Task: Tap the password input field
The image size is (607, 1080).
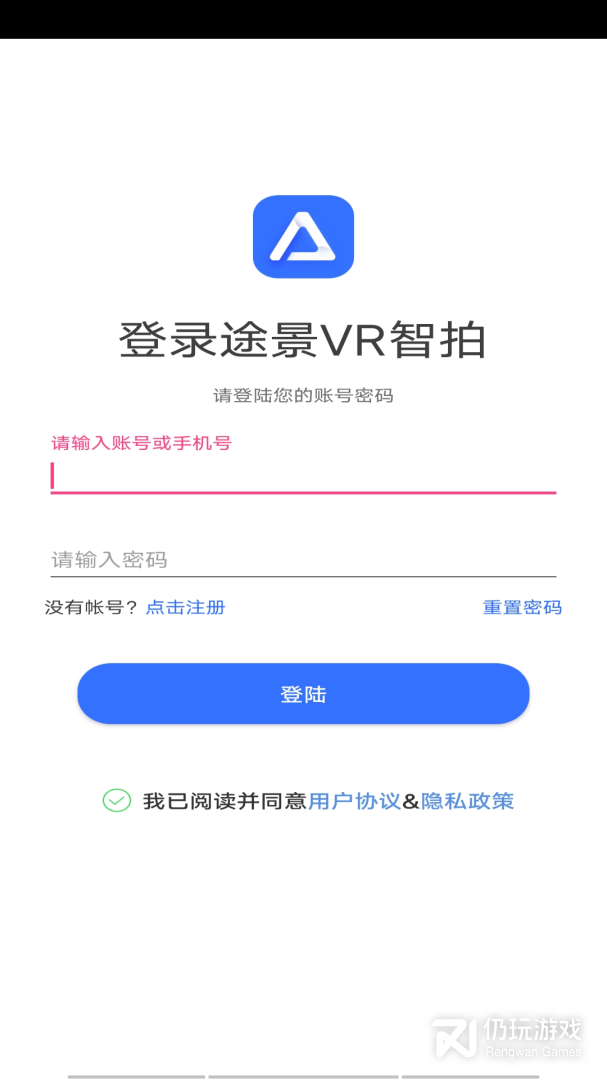Action: click(303, 560)
